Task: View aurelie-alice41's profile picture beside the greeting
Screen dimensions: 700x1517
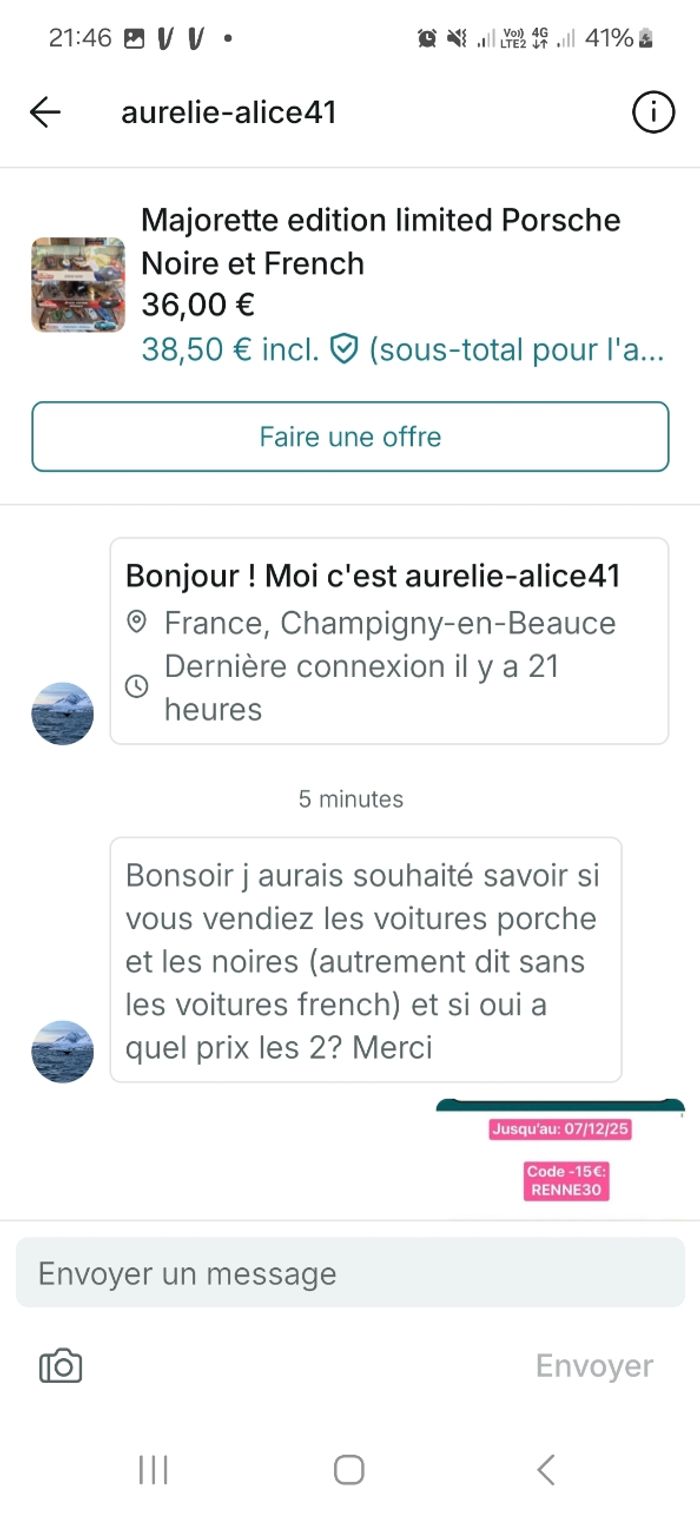Action: click(63, 714)
